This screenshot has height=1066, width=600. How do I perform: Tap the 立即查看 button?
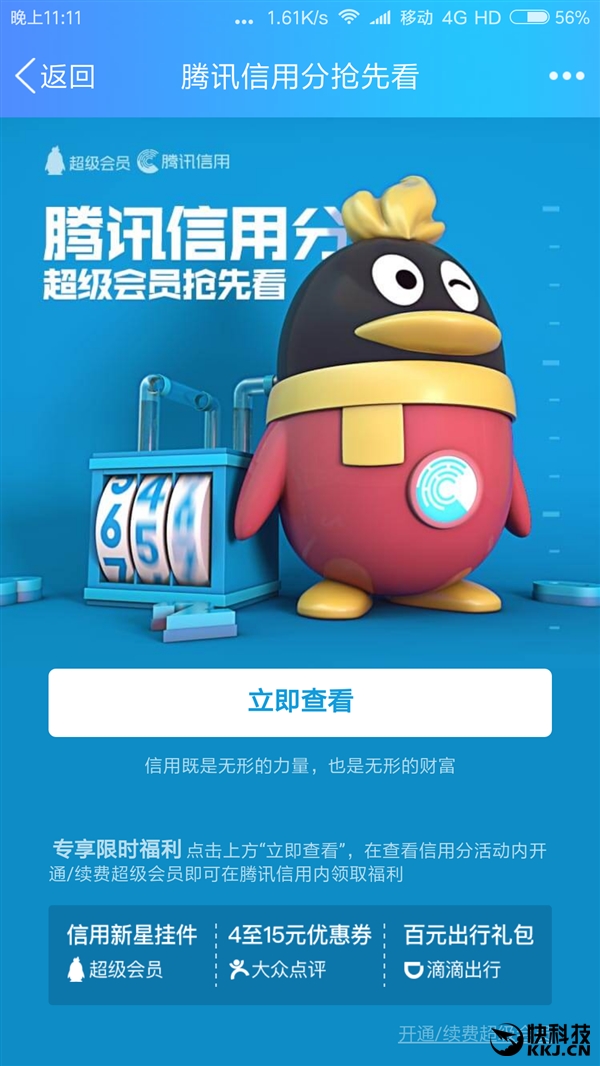[300, 702]
